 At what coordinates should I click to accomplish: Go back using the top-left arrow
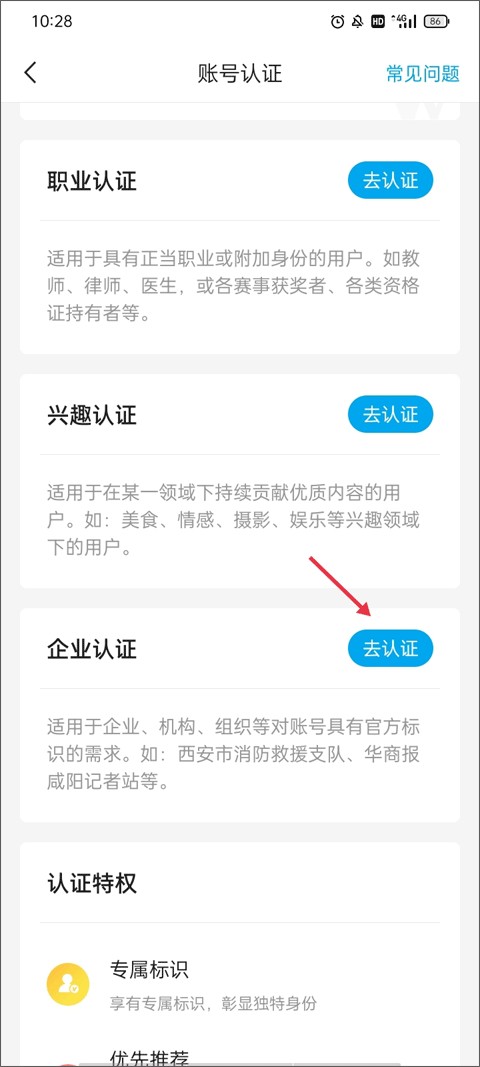coord(30,73)
